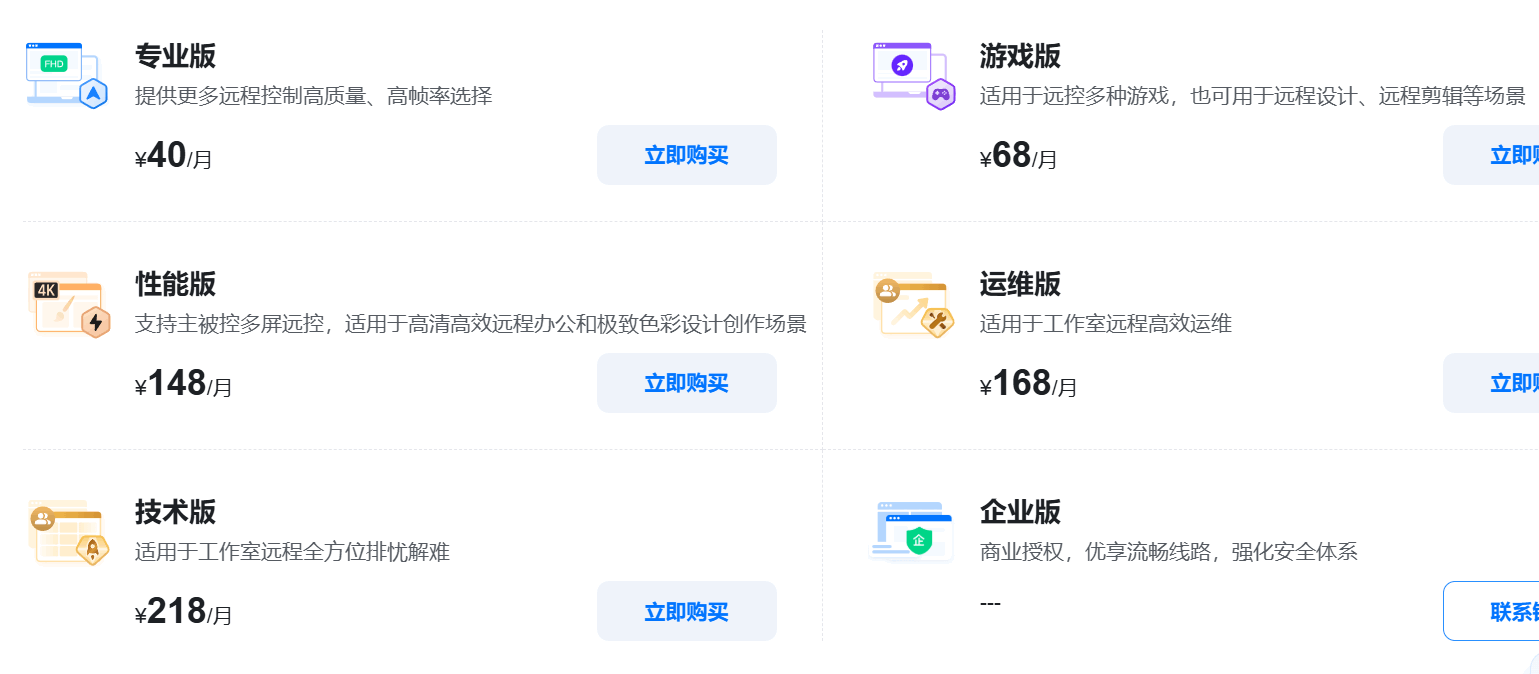
Task: Tap 立即购买 for the 性能版 plan
Action: (x=686, y=383)
